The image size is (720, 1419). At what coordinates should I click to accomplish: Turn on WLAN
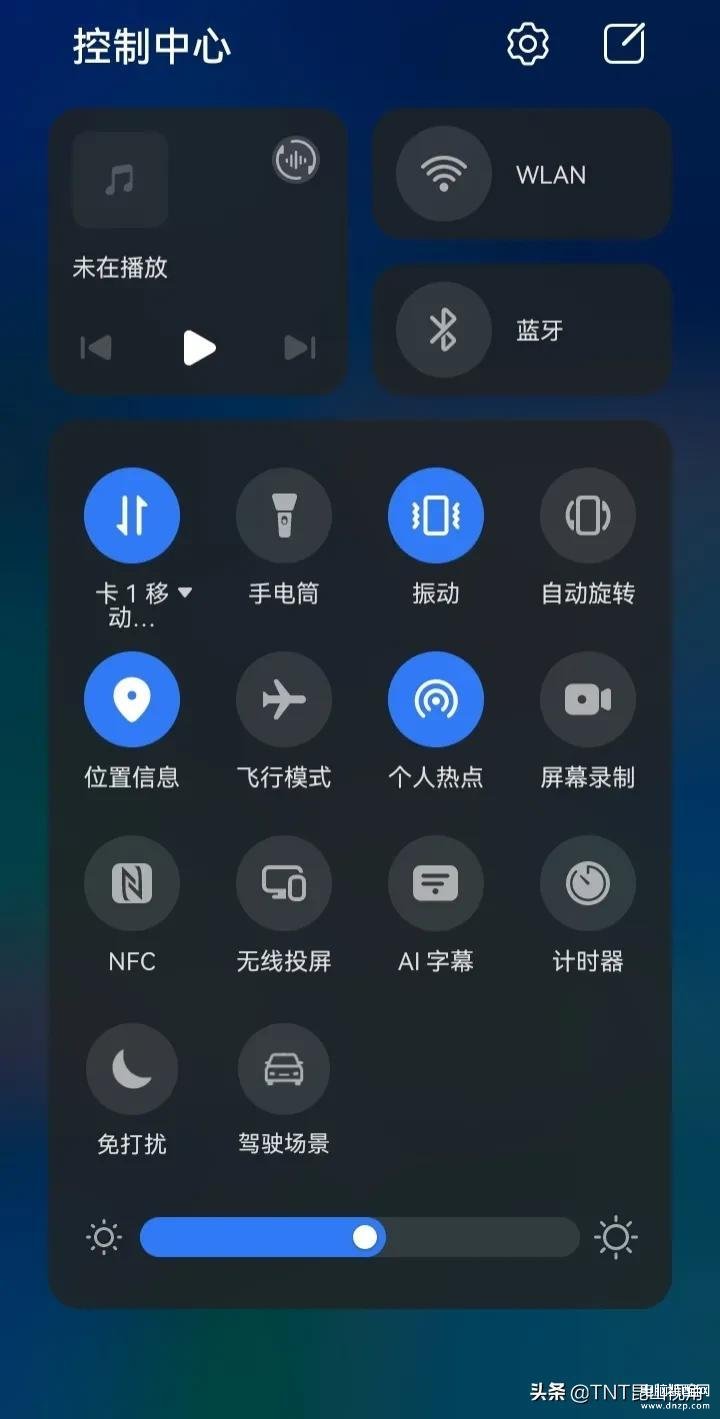click(444, 174)
